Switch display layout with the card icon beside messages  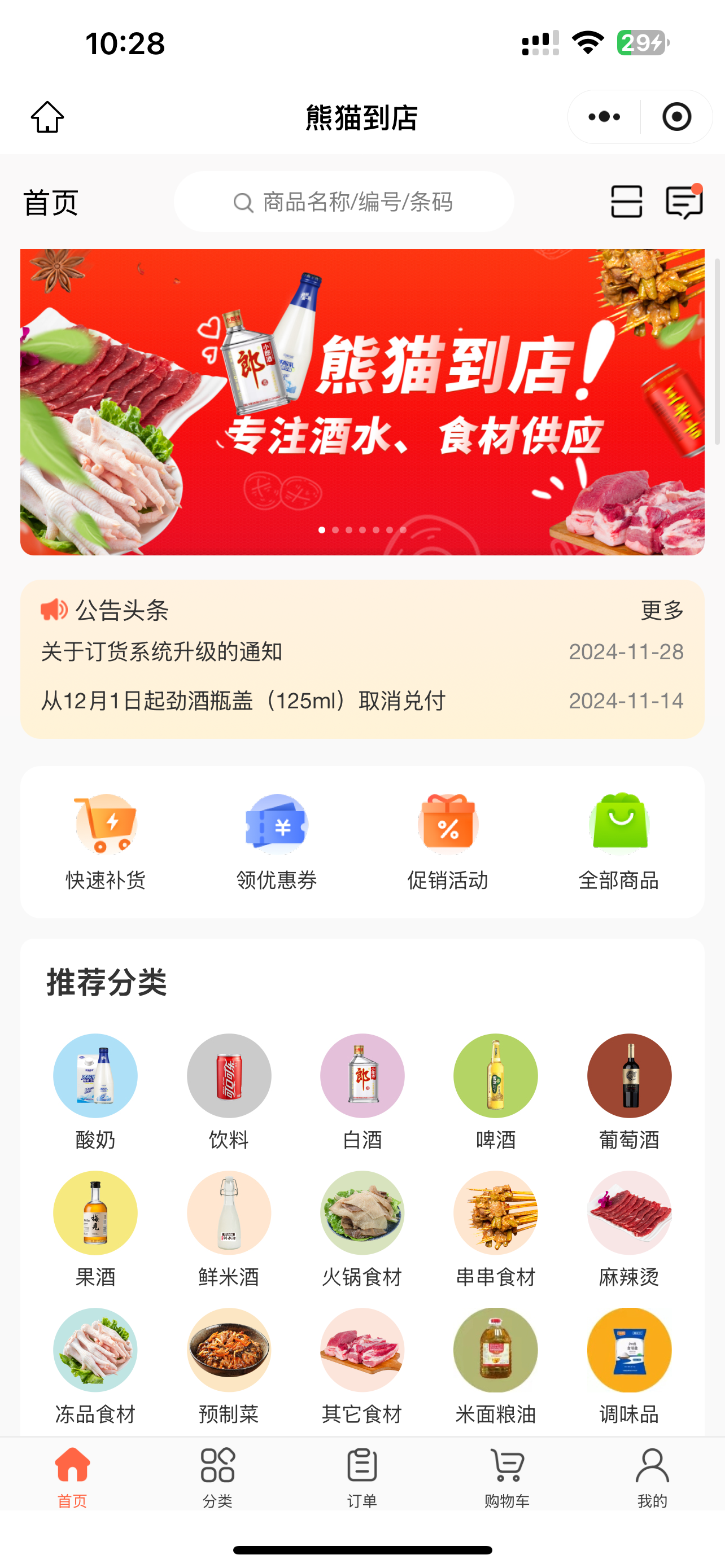point(626,202)
